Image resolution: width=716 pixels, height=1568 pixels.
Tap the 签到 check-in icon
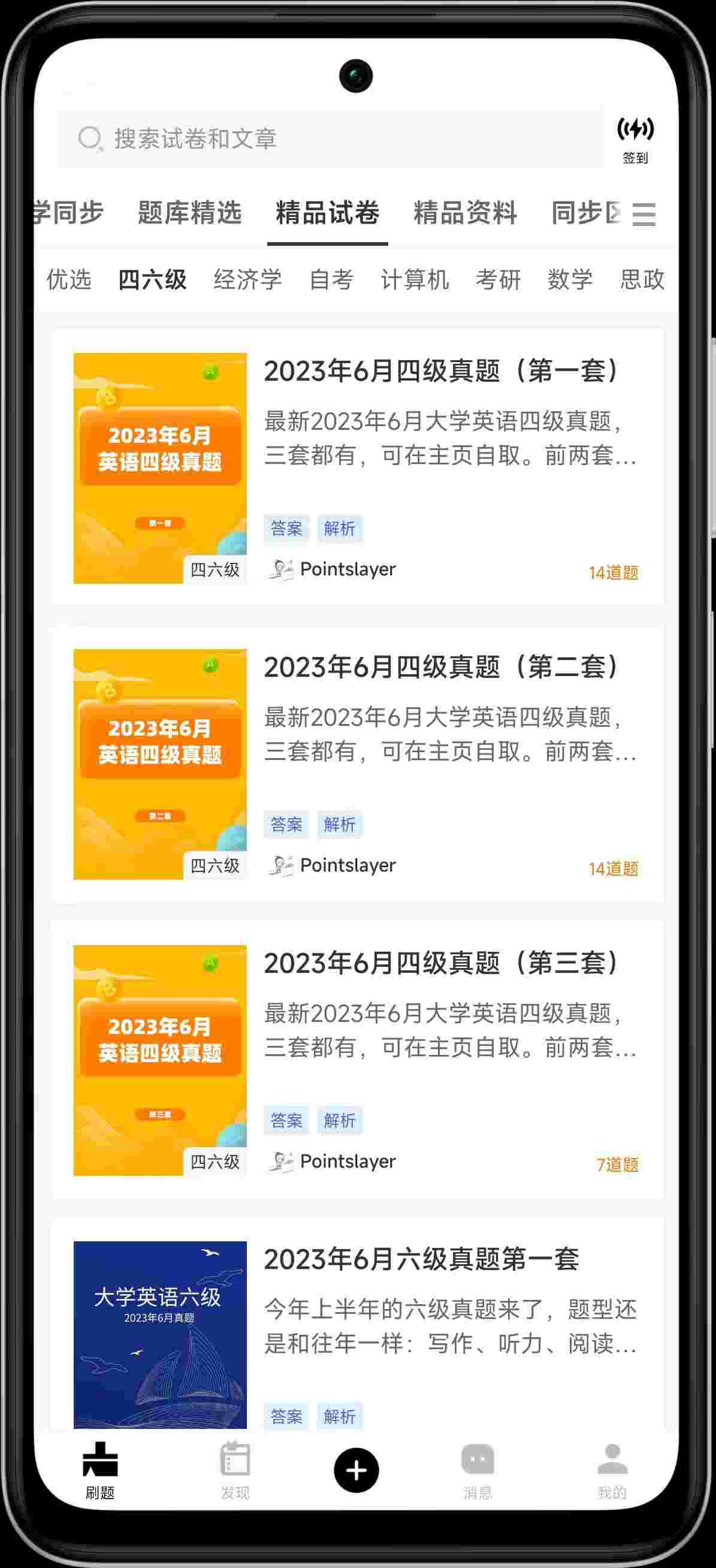(635, 140)
